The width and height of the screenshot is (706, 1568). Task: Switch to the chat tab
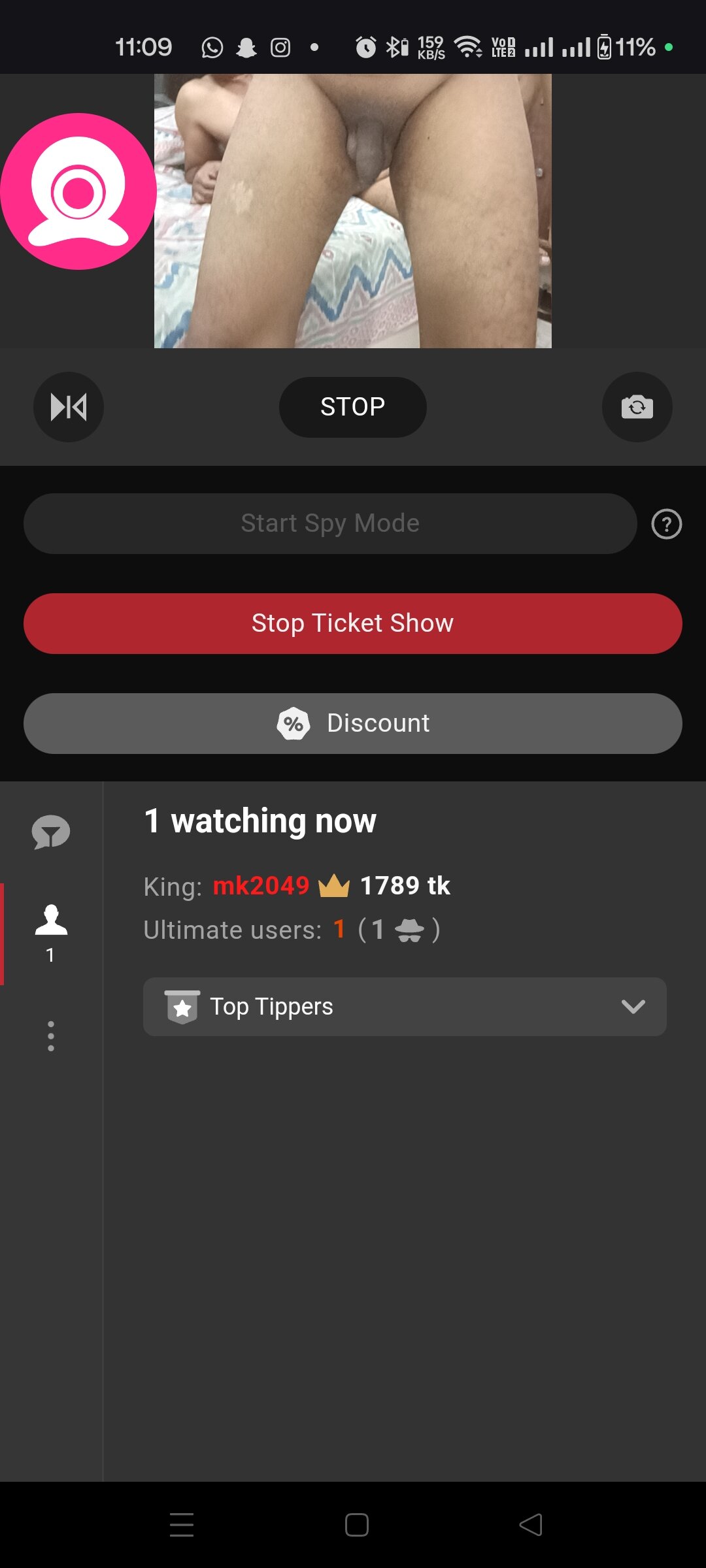50,832
